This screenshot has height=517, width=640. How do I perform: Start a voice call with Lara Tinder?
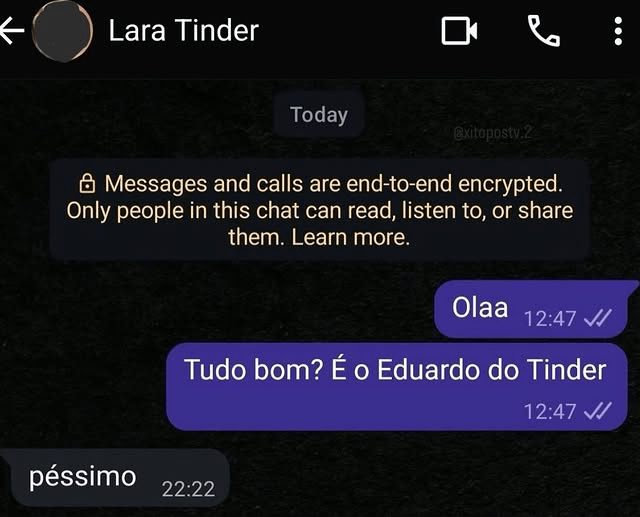click(x=543, y=32)
